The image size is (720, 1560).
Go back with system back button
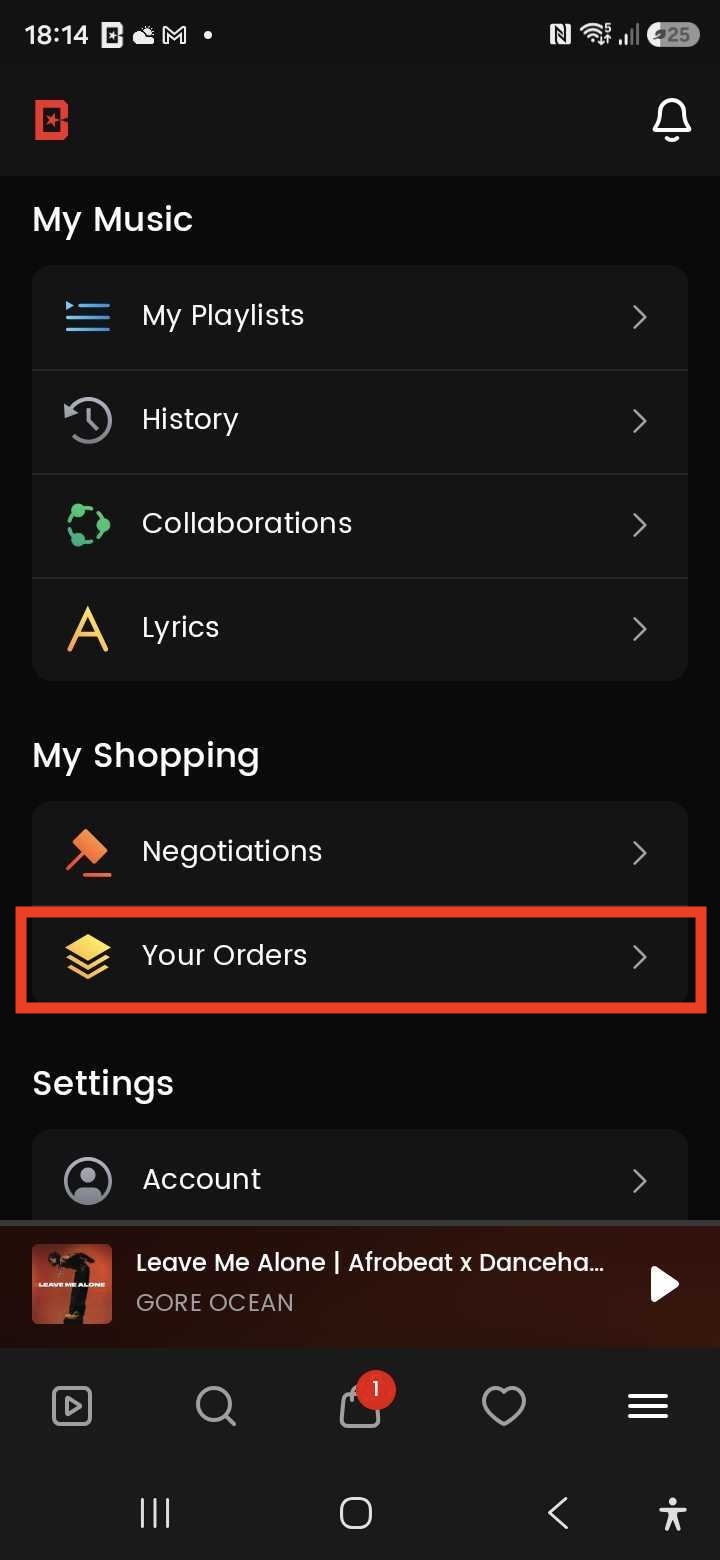point(559,1513)
